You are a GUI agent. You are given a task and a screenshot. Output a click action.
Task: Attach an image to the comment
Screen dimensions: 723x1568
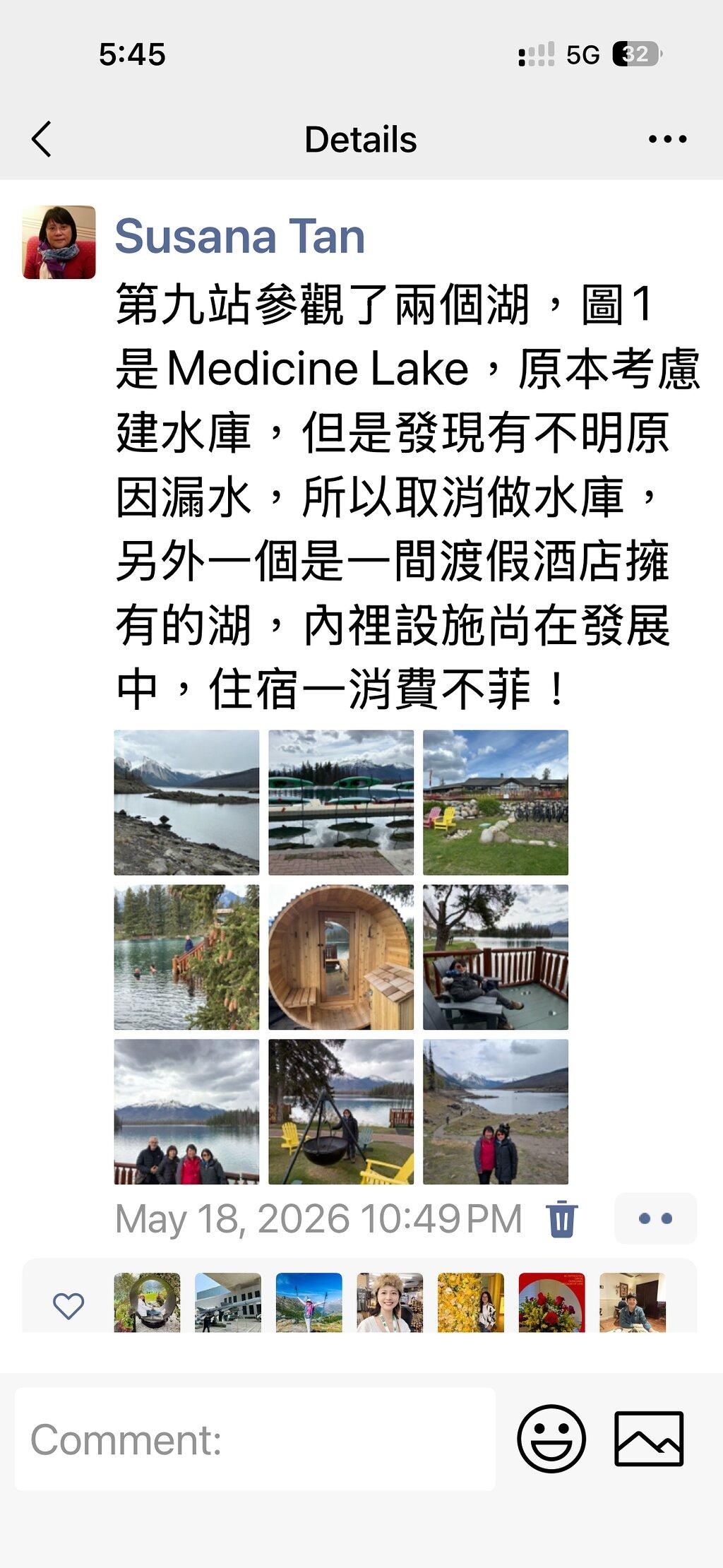point(649,1439)
